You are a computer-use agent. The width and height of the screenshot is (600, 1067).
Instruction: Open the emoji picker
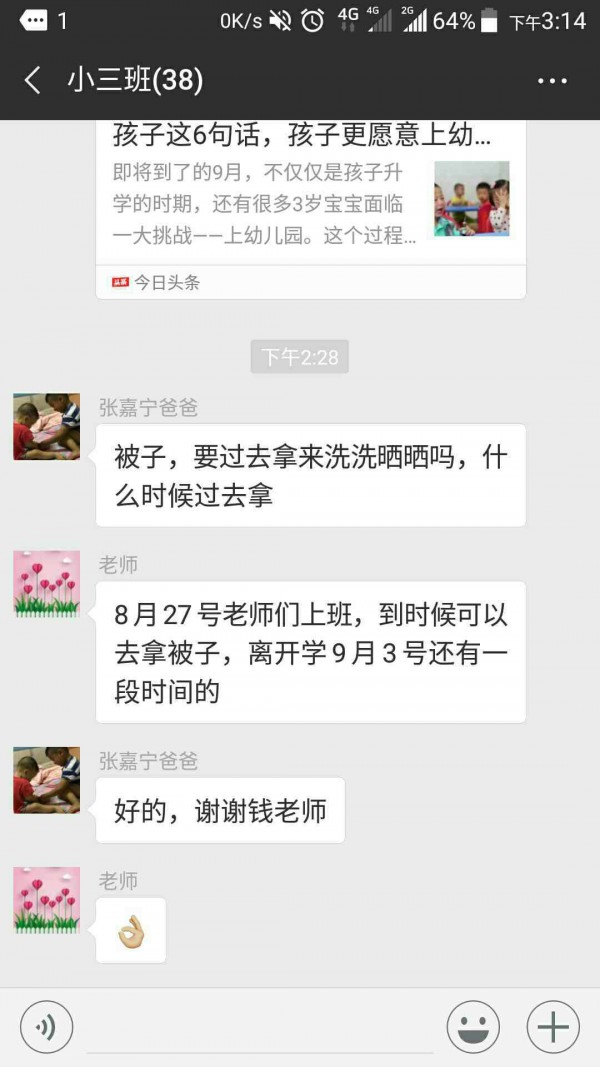472,1027
